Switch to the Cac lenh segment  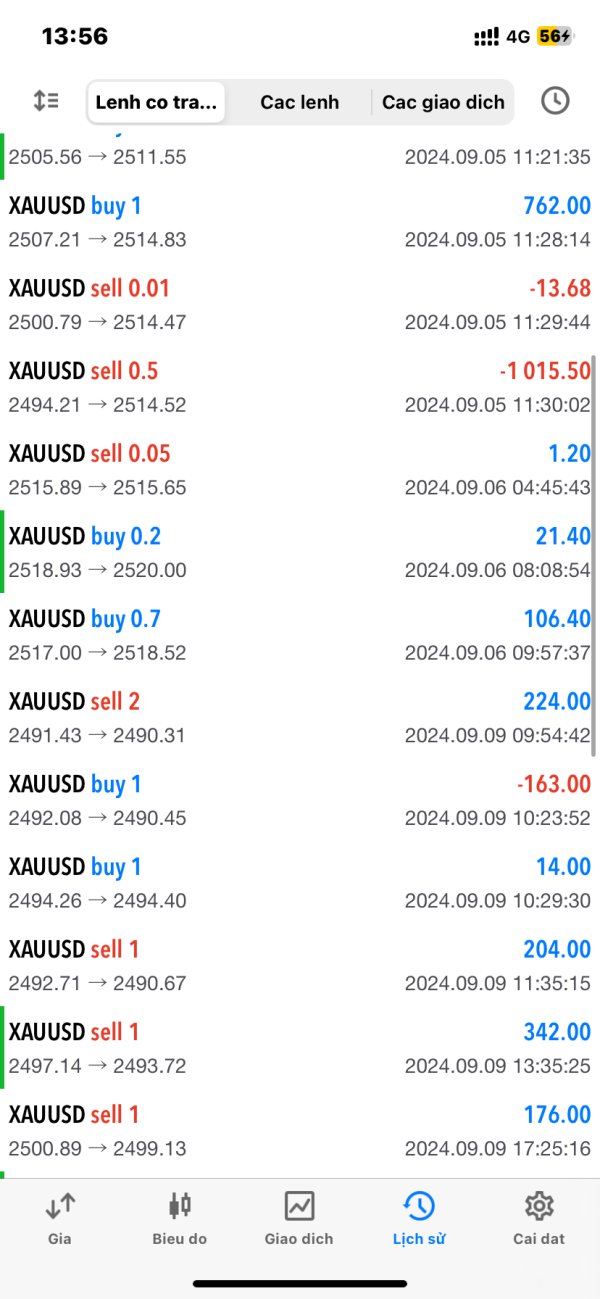tap(299, 102)
